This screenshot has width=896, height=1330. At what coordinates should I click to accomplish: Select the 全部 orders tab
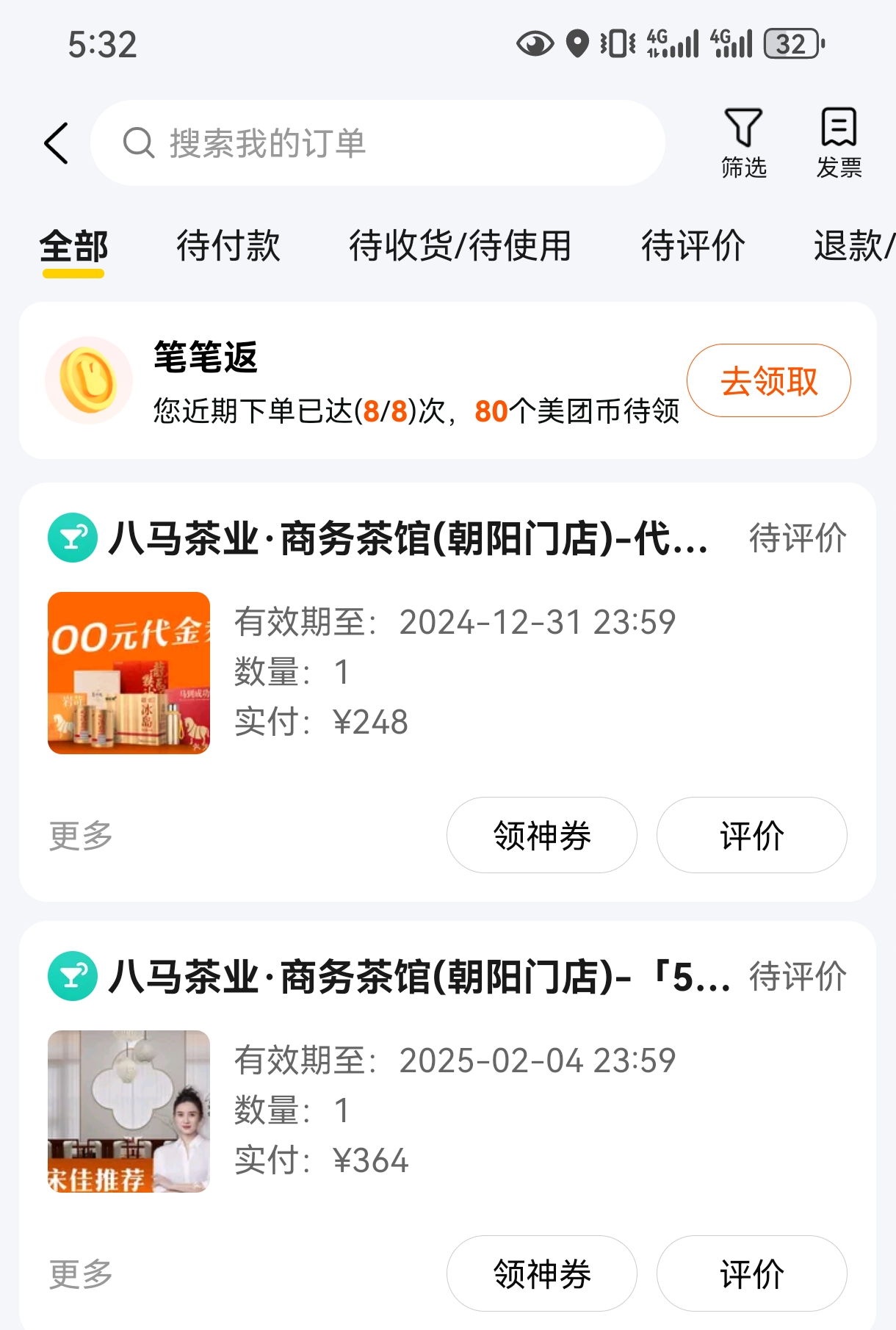click(73, 246)
